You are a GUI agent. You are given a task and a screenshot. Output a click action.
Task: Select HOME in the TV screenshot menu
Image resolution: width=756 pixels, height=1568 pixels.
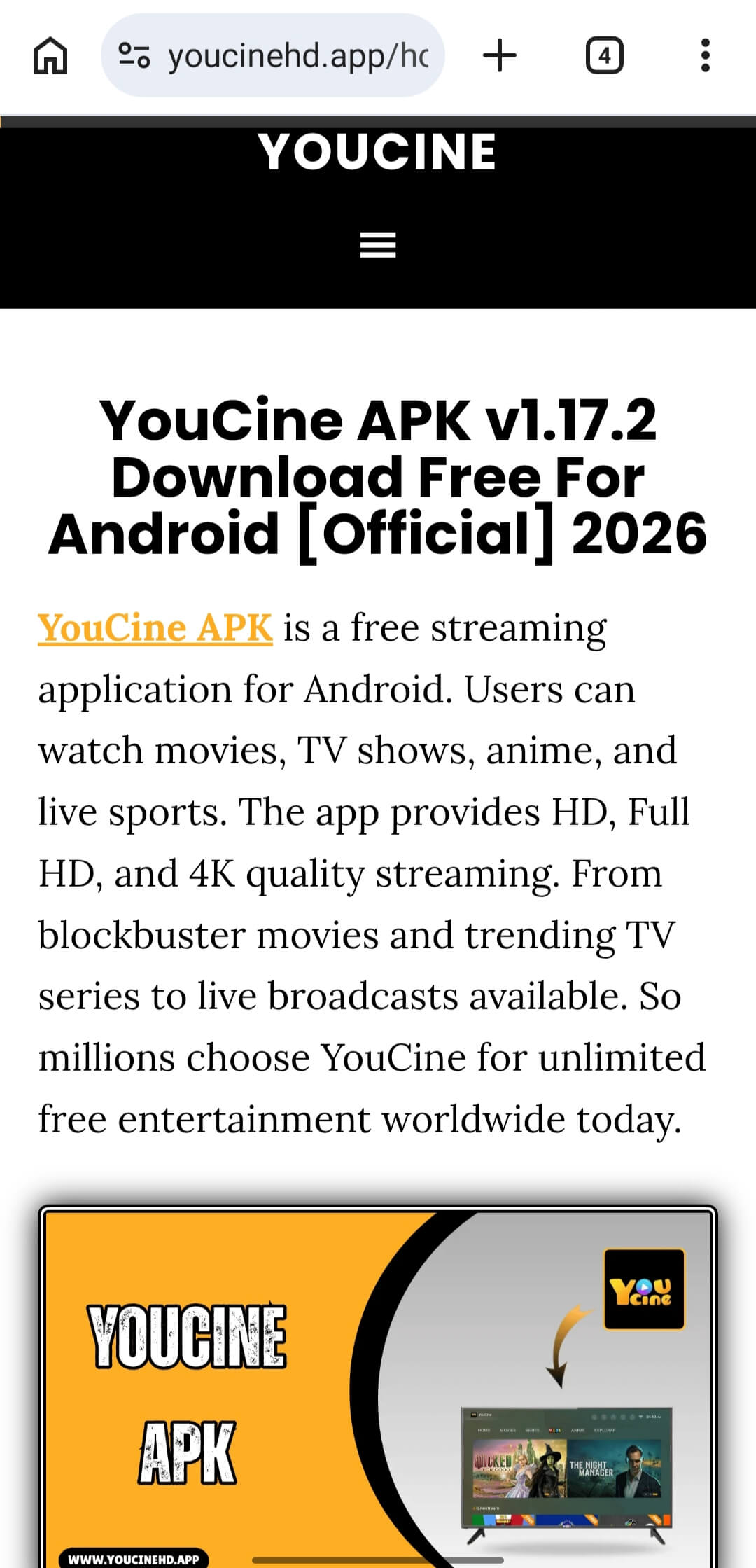click(x=484, y=1430)
